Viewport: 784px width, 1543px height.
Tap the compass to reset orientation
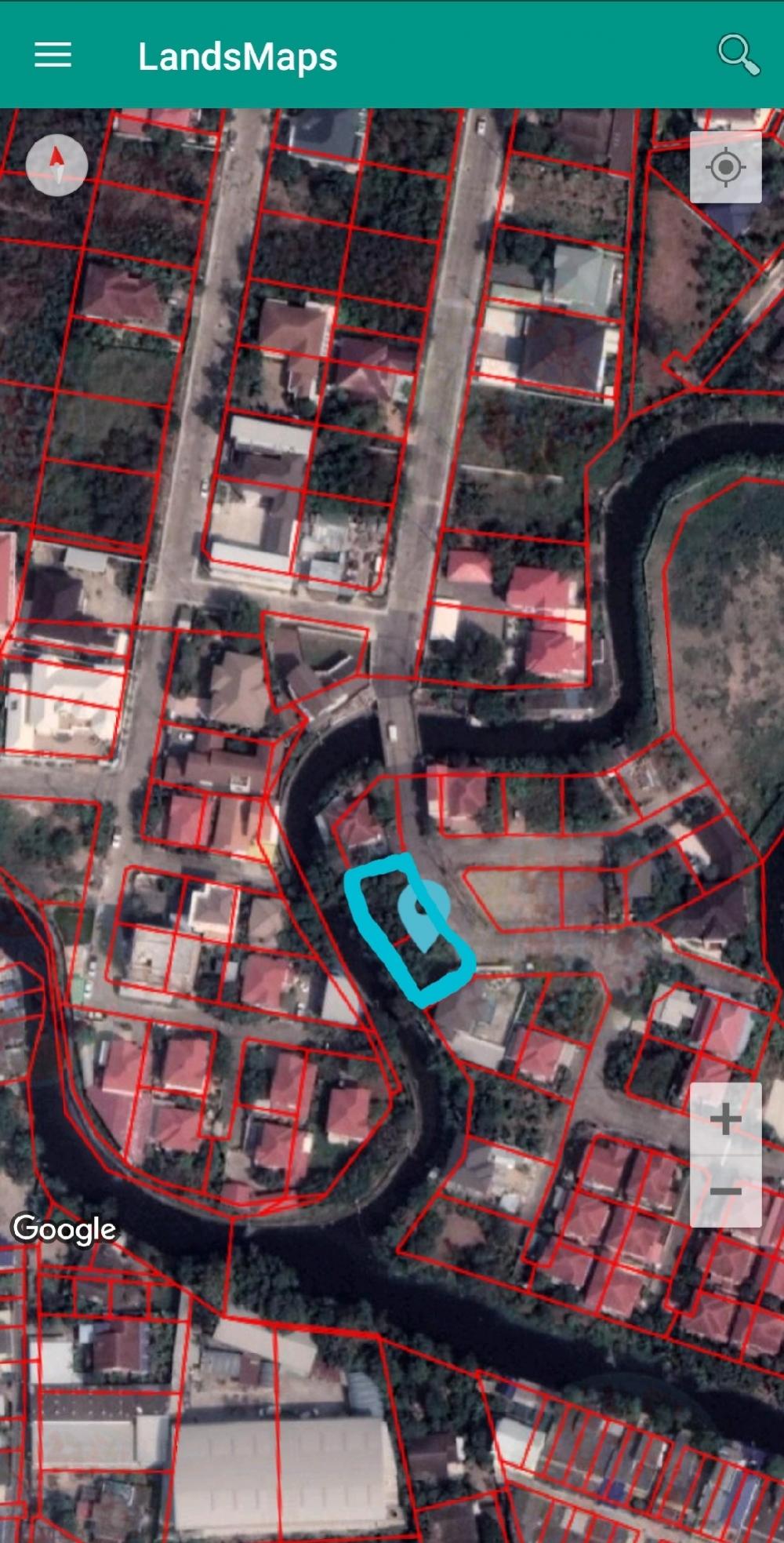(x=56, y=165)
